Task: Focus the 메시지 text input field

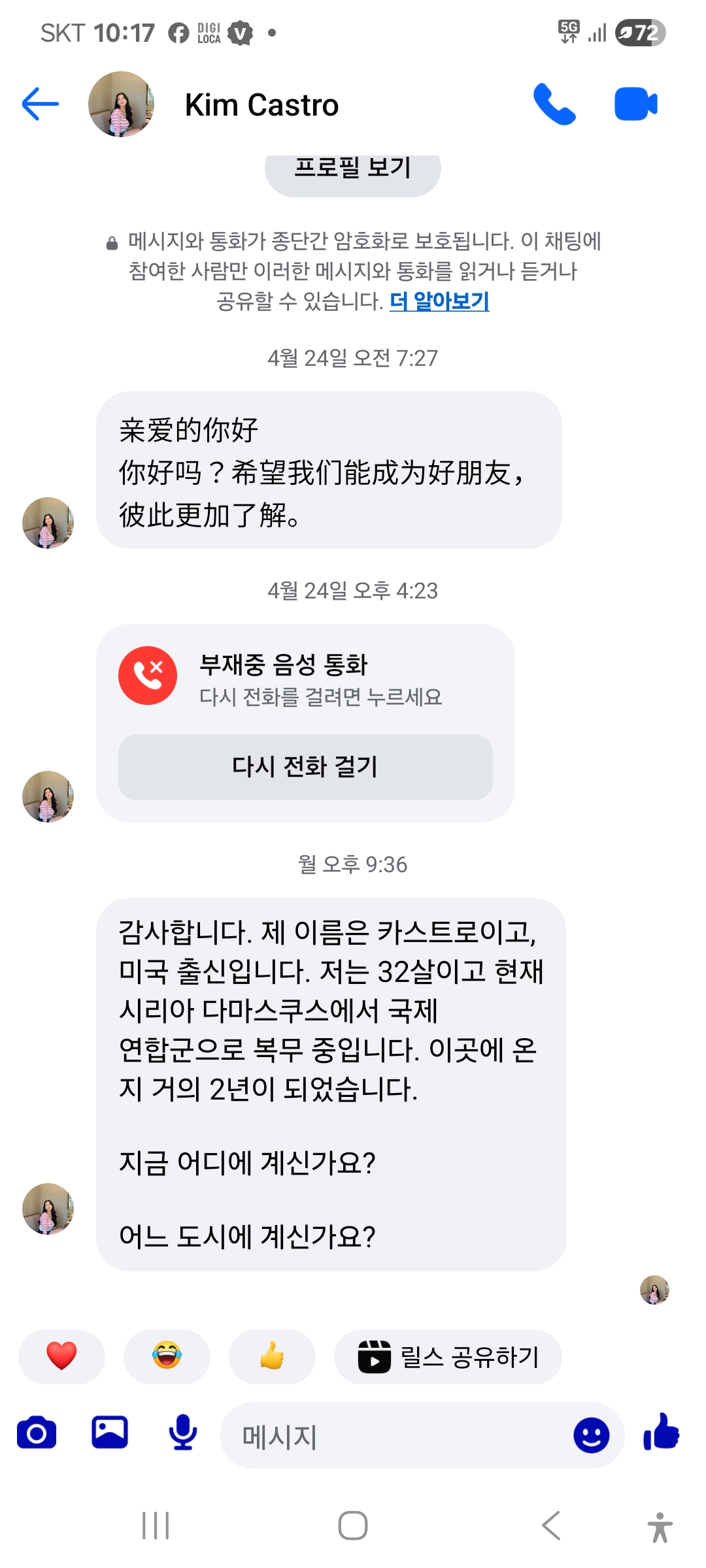Action: pyautogui.click(x=392, y=1436)
